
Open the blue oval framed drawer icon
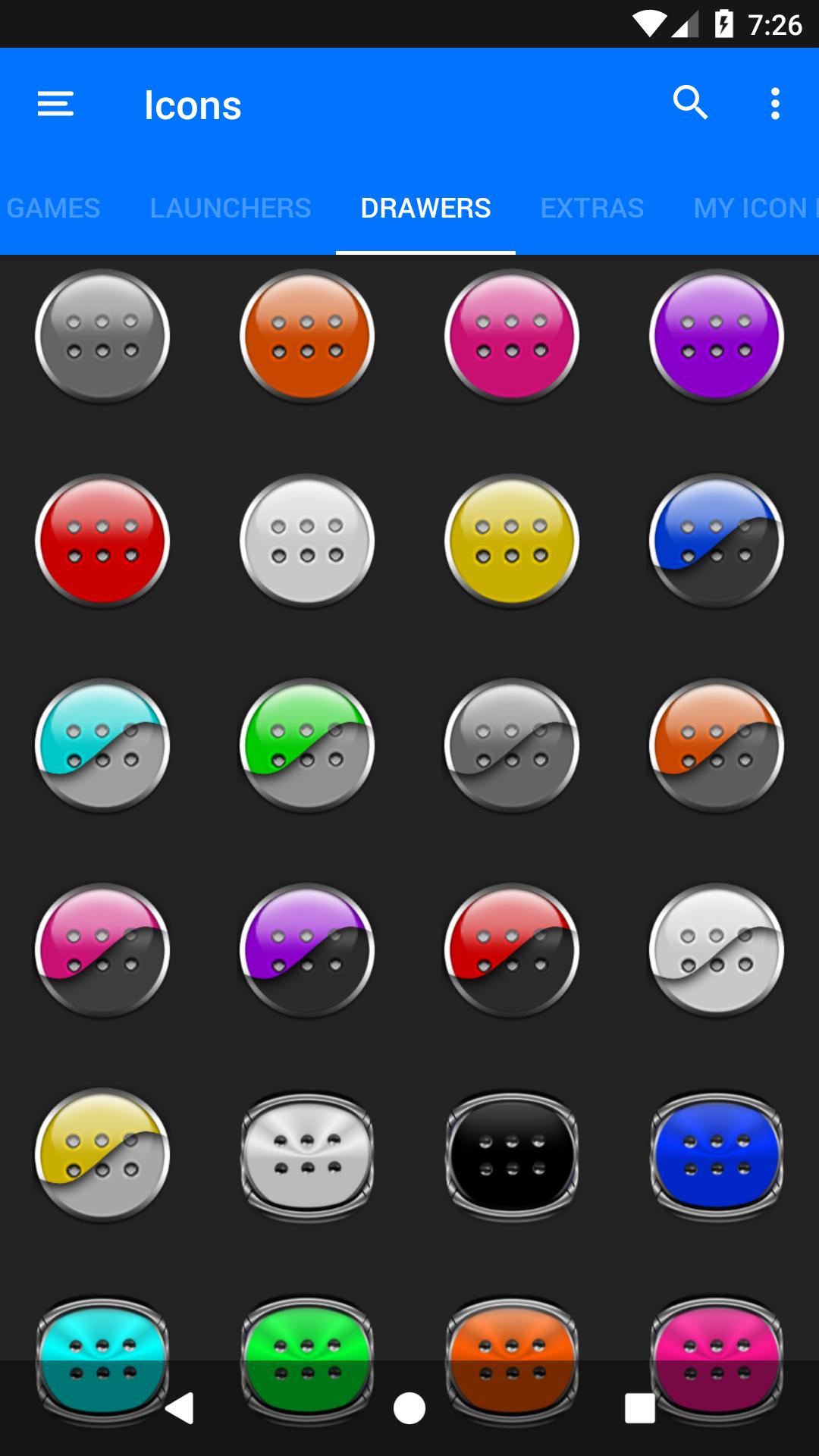717,1156
